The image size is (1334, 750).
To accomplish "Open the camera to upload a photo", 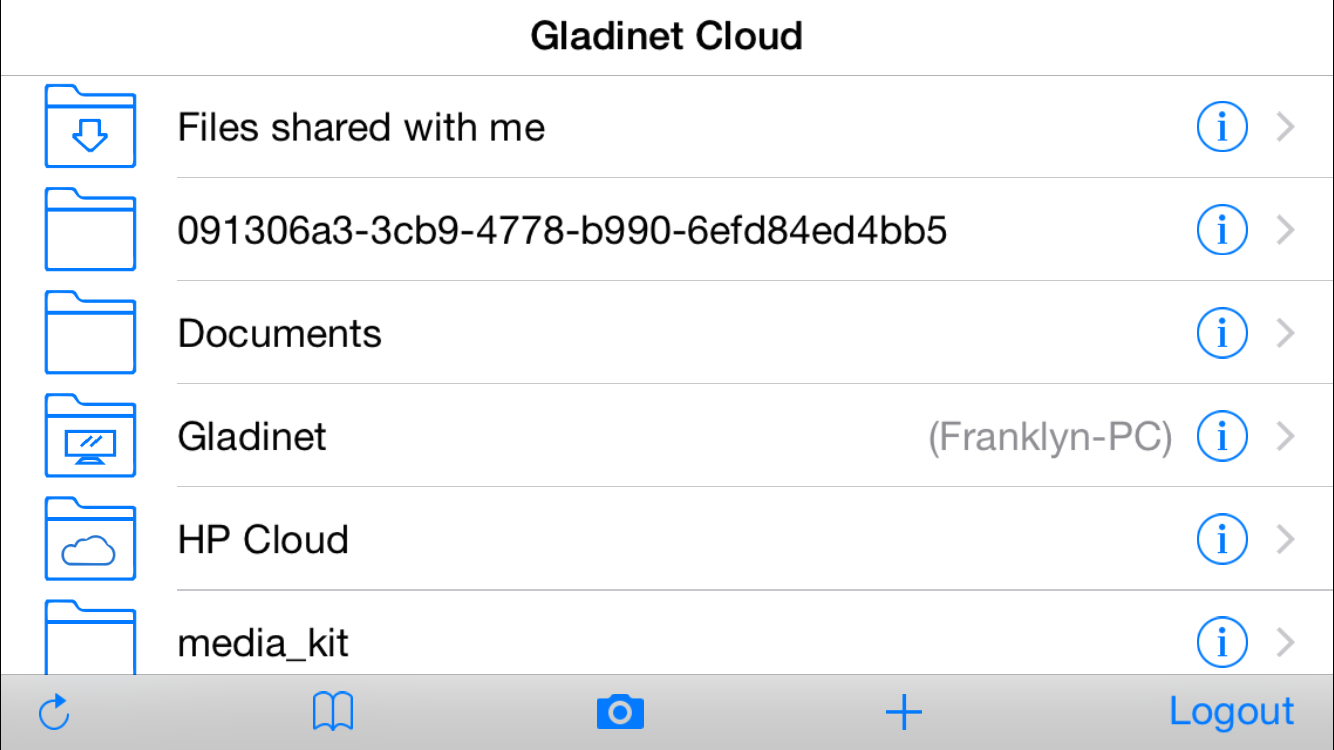I will 620,713.
